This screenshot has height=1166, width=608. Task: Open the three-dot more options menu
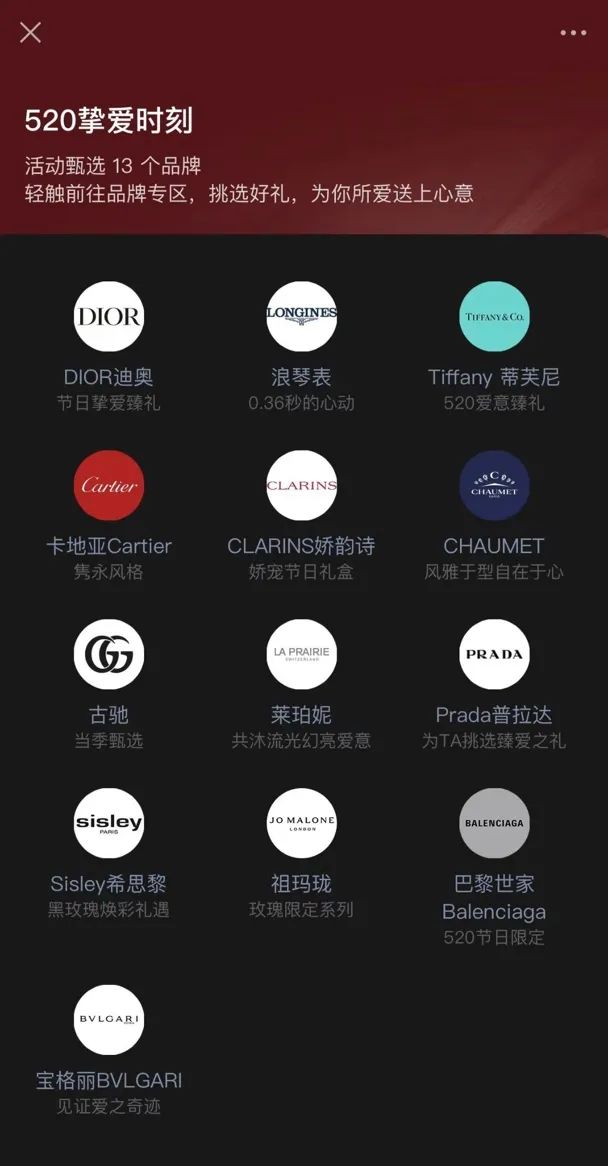tap(573, 33)
